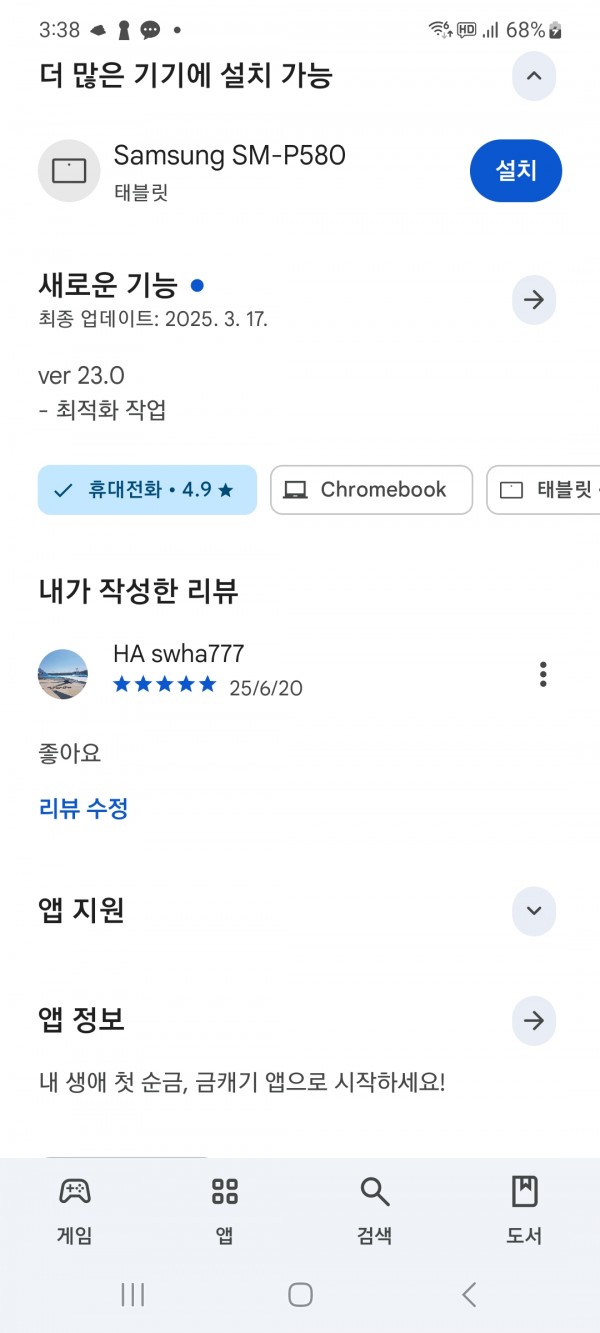This screenshot has height=1333, width=600.
Task: Choose the Chromebook chip
Action: [371, 490]
